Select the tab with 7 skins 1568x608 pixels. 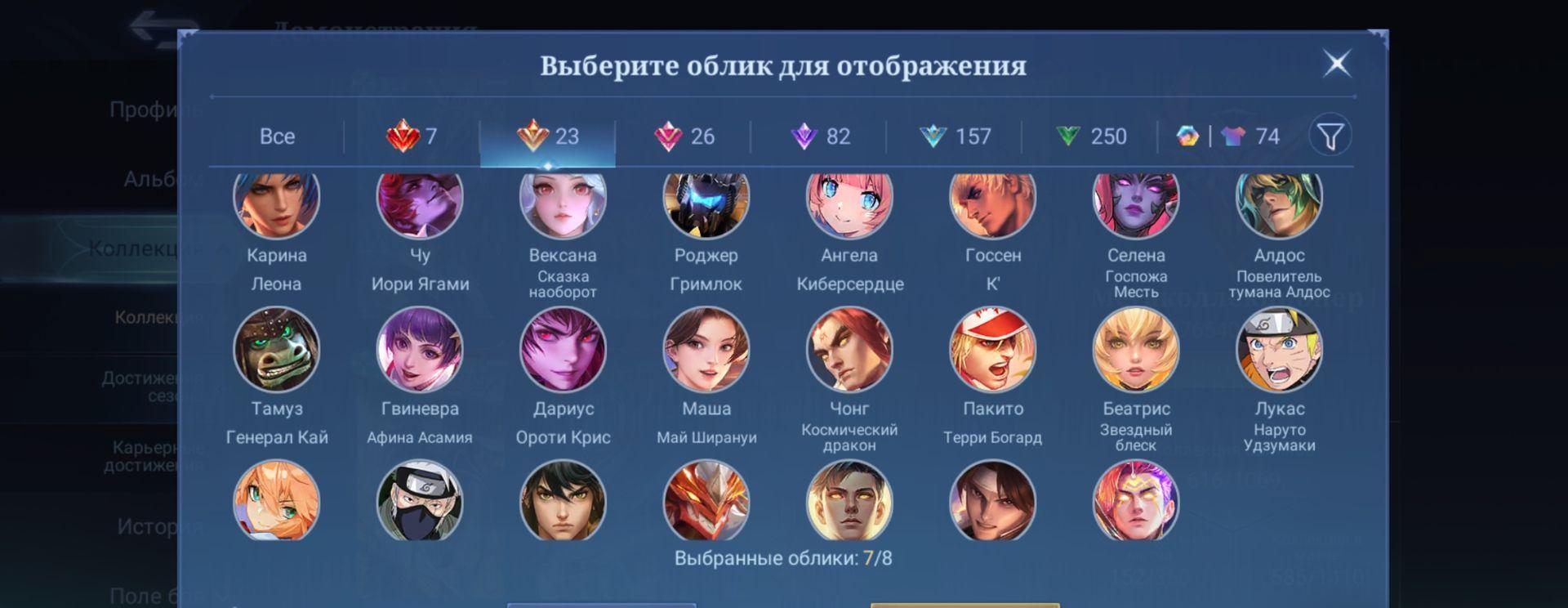(x=412, y=136)
